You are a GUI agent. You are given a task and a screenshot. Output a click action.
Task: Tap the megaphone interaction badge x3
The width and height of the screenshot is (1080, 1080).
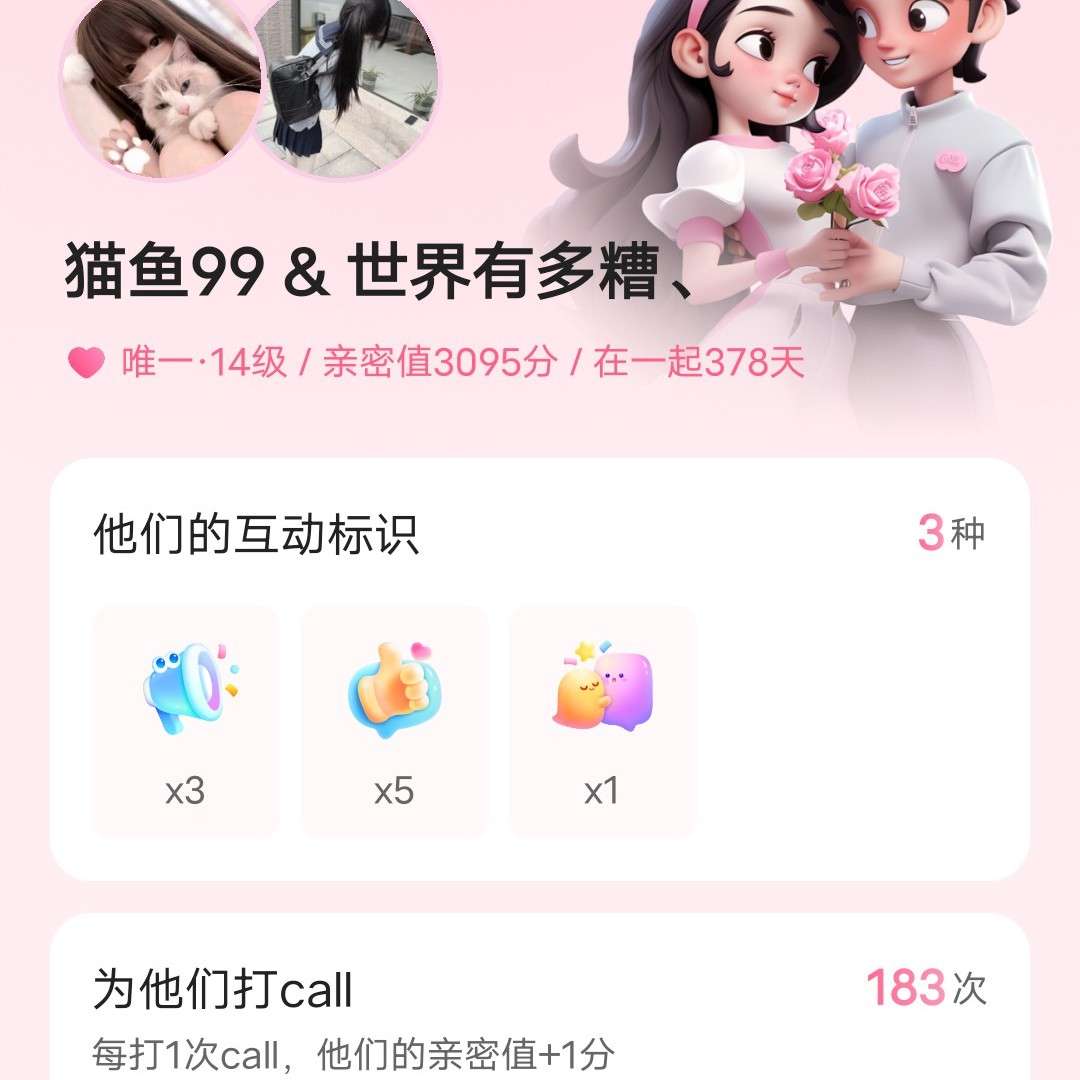[x=185, y=720]
